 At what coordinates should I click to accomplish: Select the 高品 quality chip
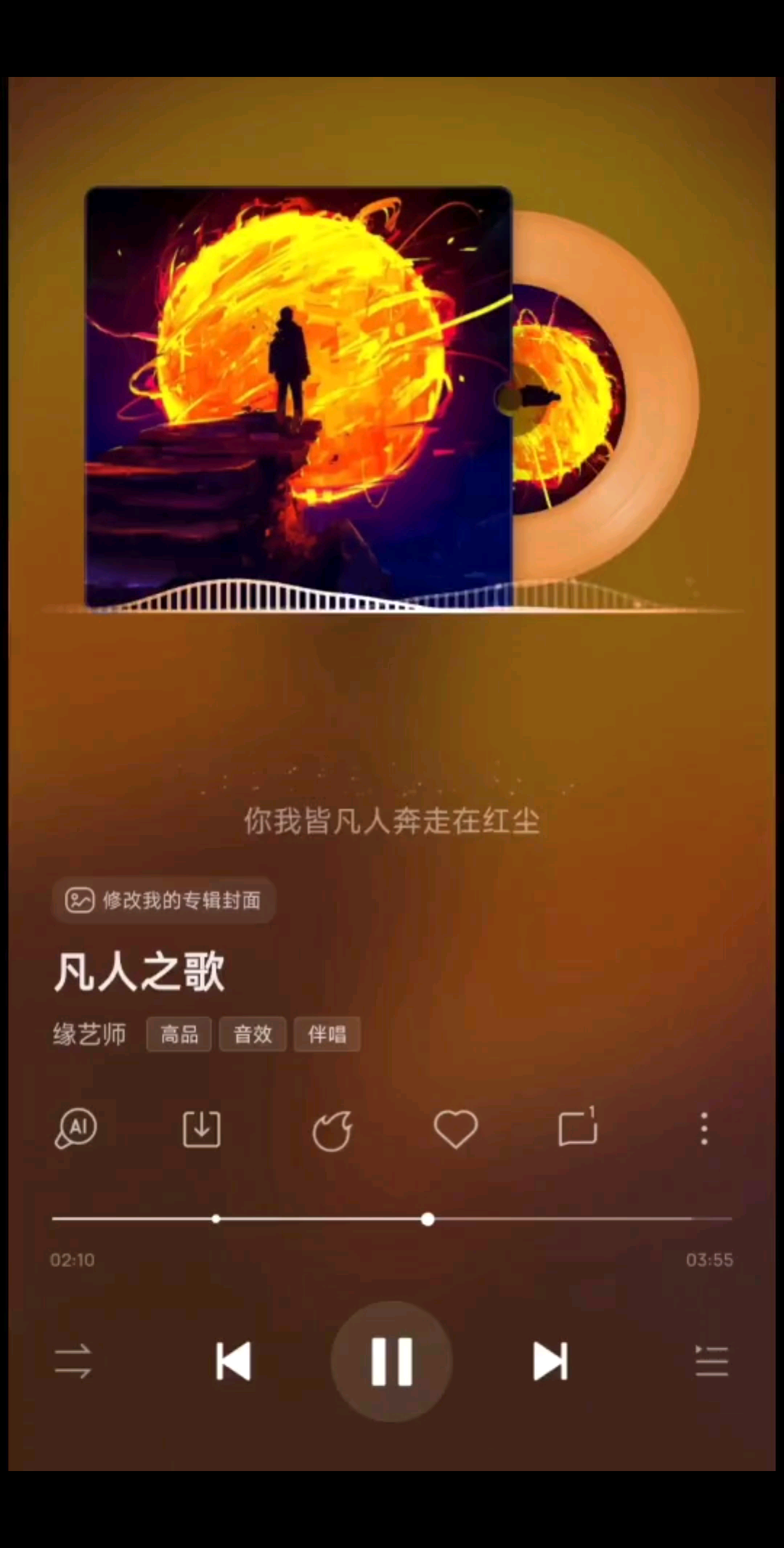click(x=179, y=1034)
